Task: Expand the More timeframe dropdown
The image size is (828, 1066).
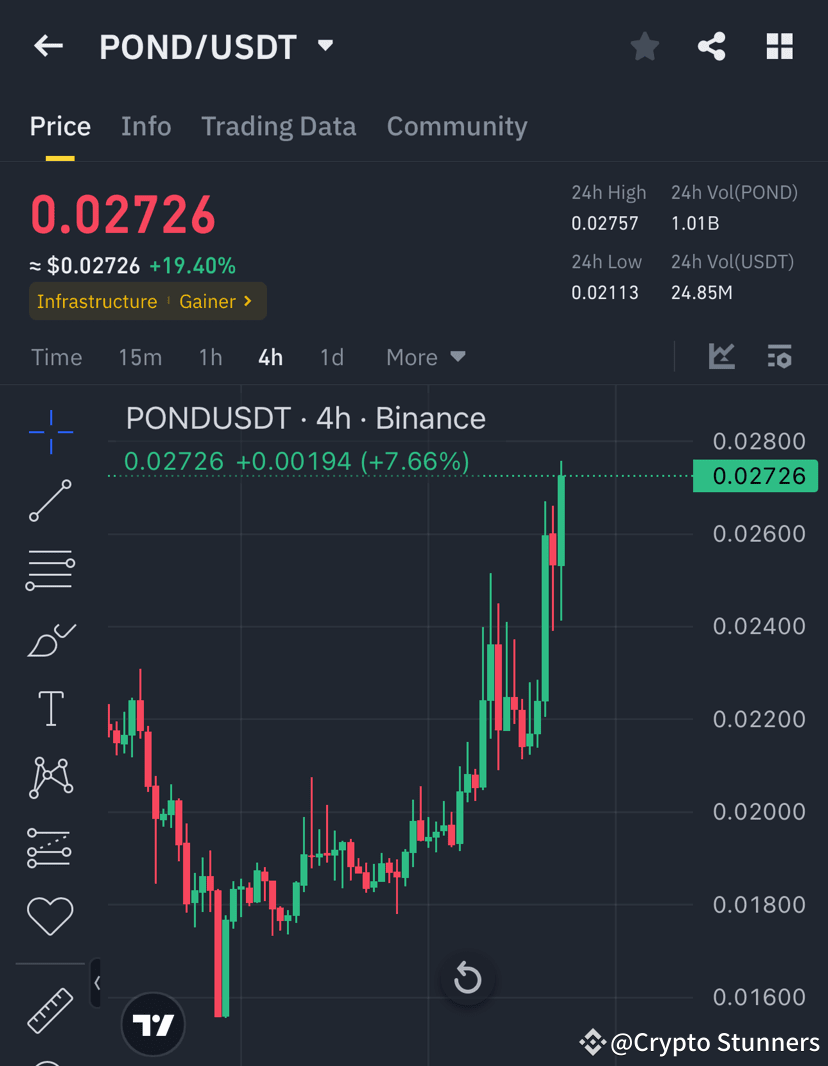Action: (x=425, y=357)
